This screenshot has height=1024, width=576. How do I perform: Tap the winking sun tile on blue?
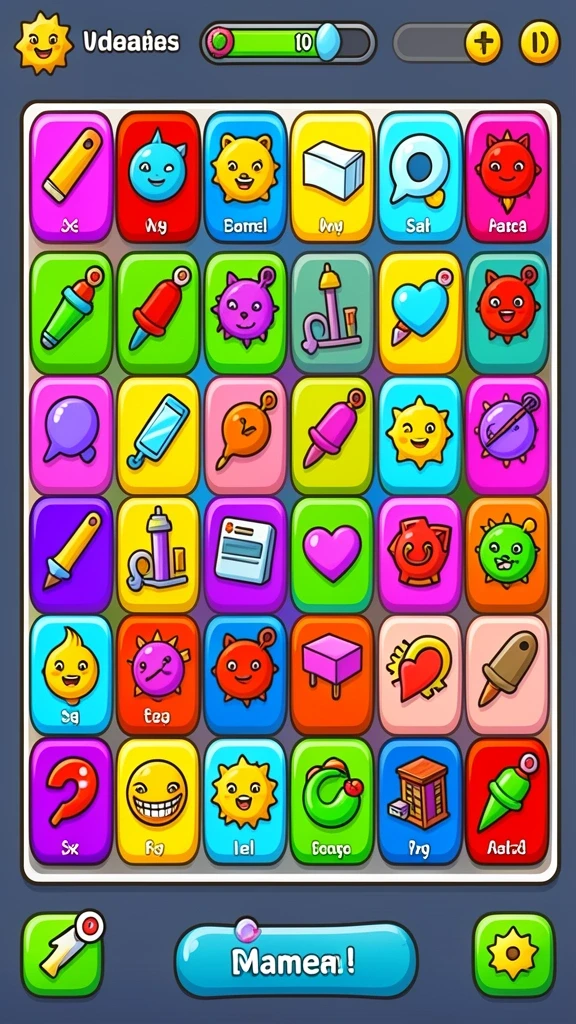[x=421, y=435]
